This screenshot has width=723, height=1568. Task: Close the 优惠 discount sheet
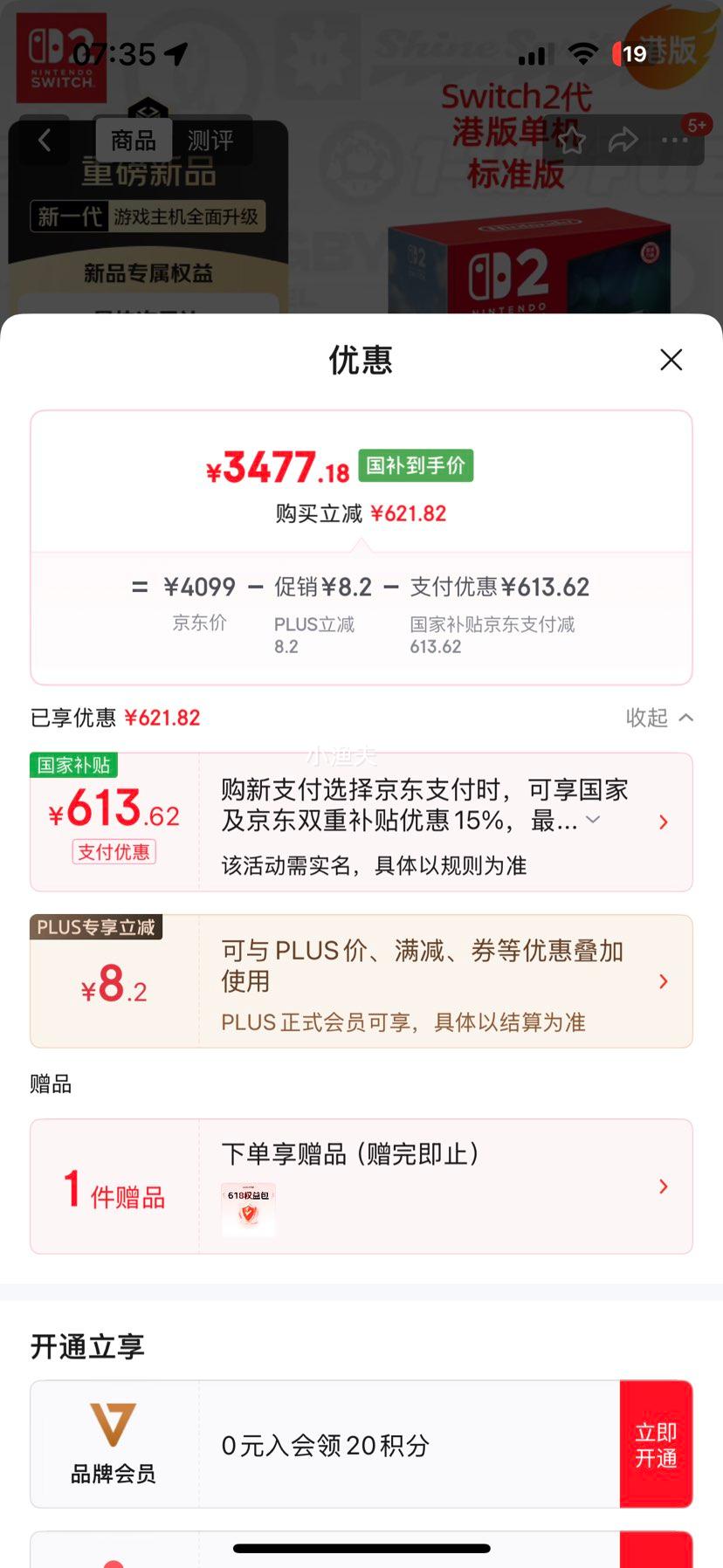point(671,360)
